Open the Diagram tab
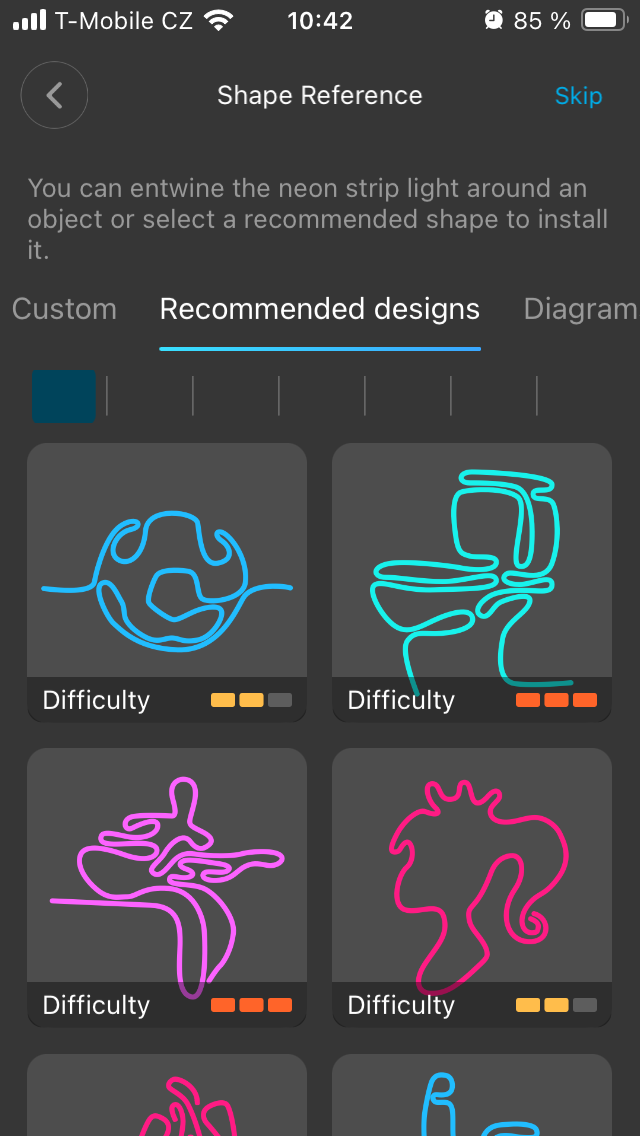Image resolution: width=640 pixels, height=1136 pixels. (580, 309)
